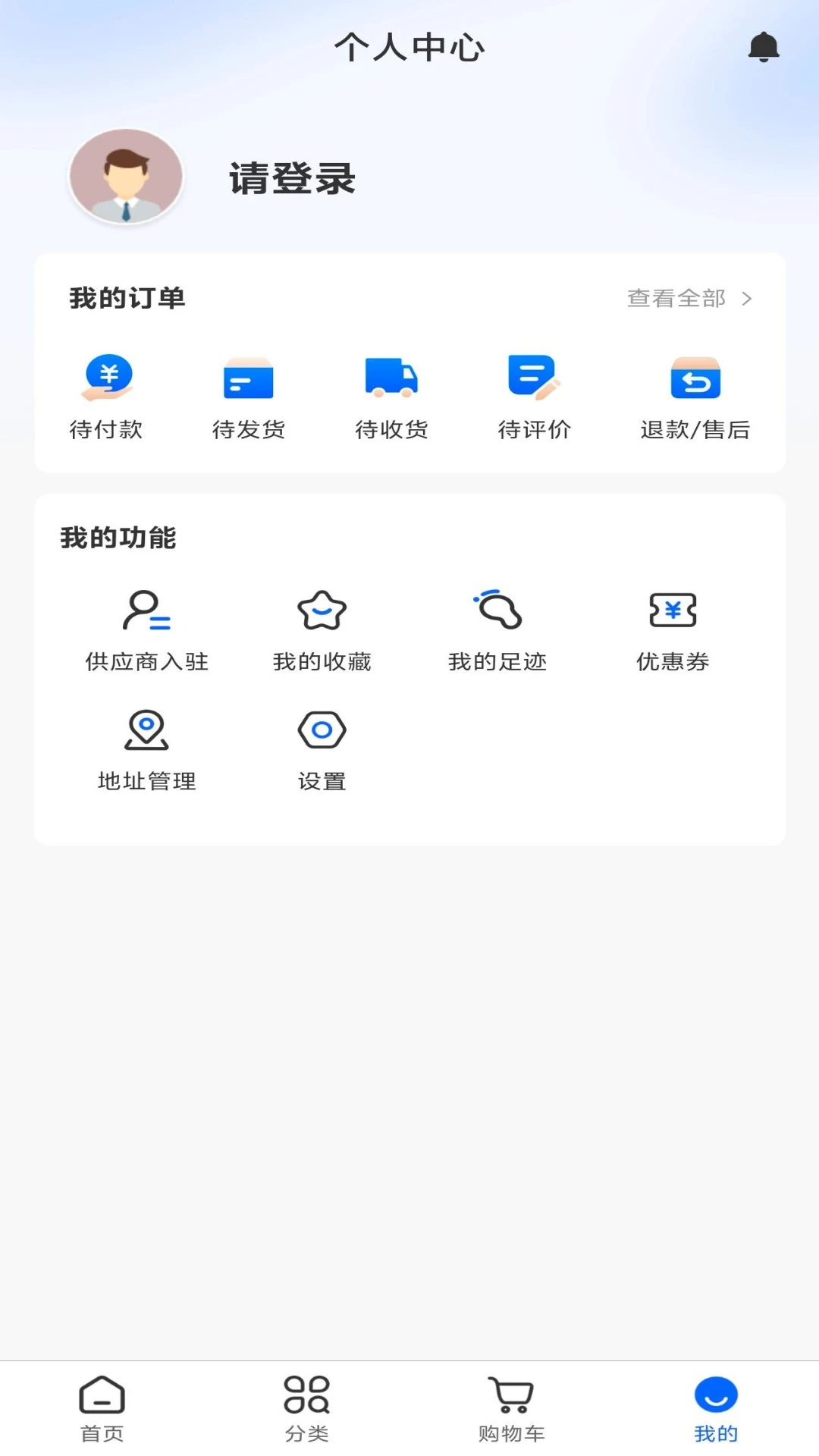The height and width of the screenshot is (1456, 819).
Task: Click the user avatar picture
Action: (x=124, y=176)
